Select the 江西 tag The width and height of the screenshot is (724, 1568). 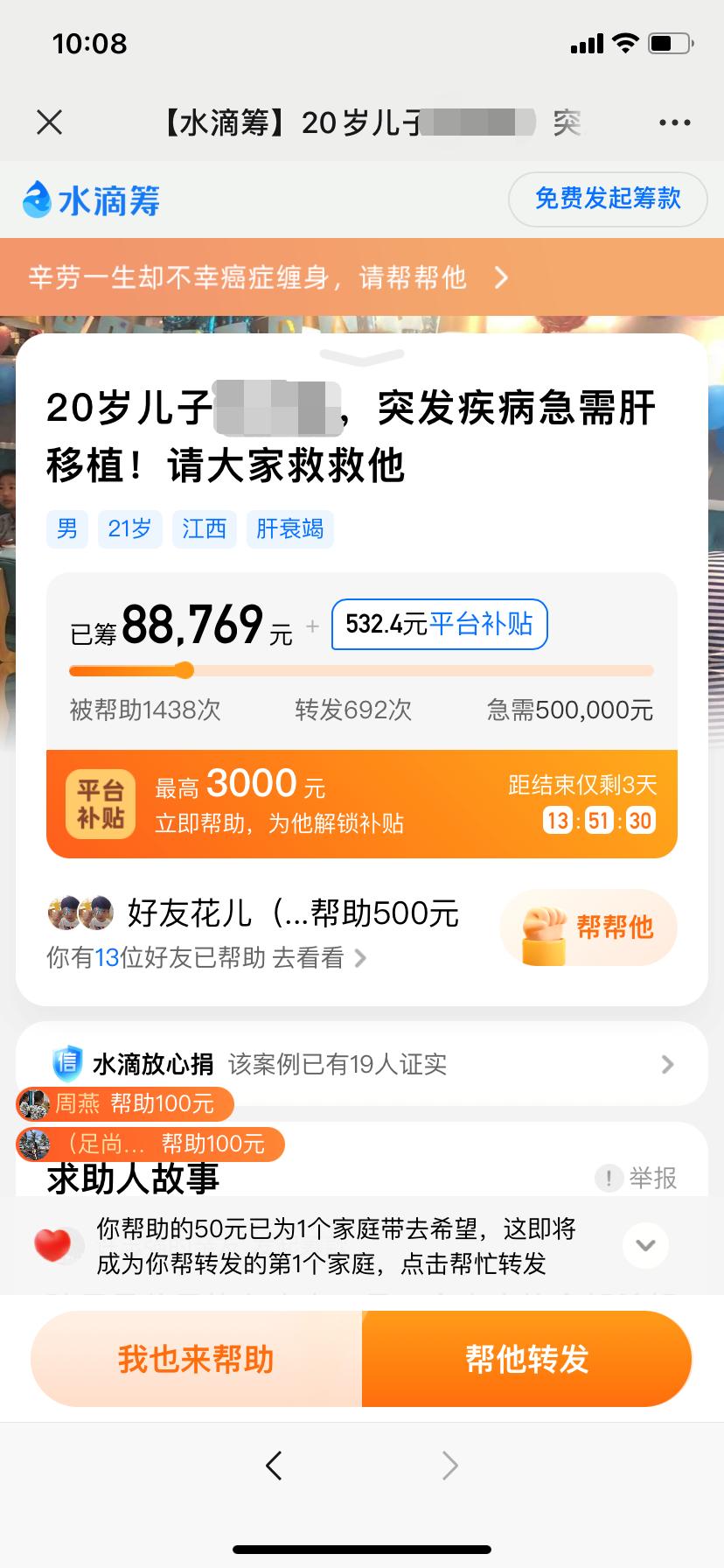[204, 528]
